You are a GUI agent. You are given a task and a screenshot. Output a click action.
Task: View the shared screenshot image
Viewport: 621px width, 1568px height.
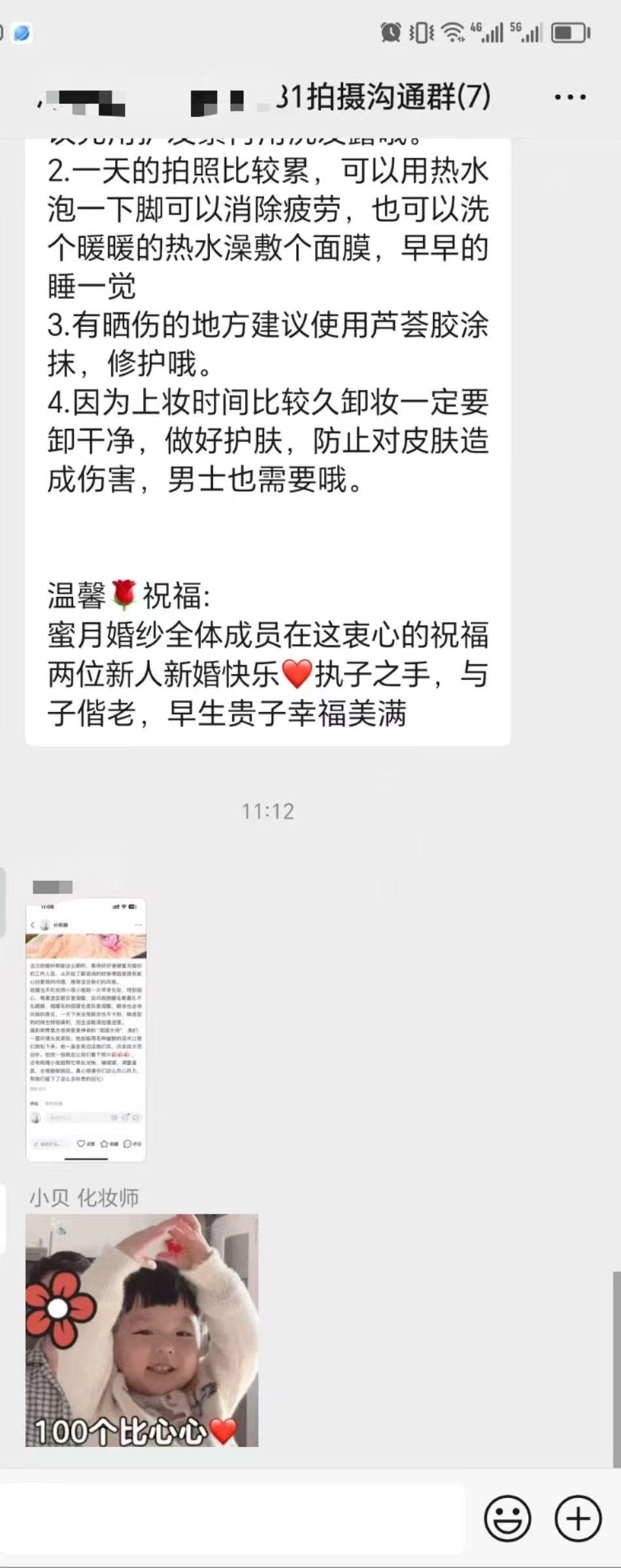(86, 1029)
